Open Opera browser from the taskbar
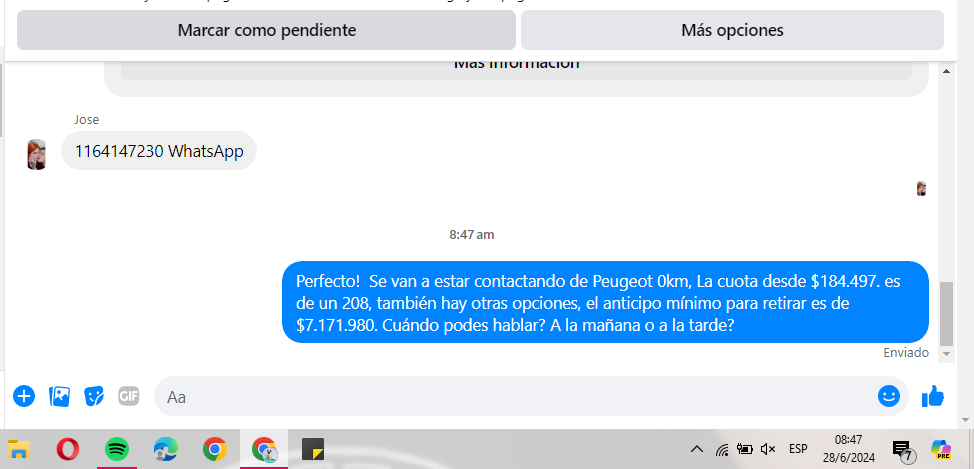The image size is (974, 469). [x=68, y=450]
